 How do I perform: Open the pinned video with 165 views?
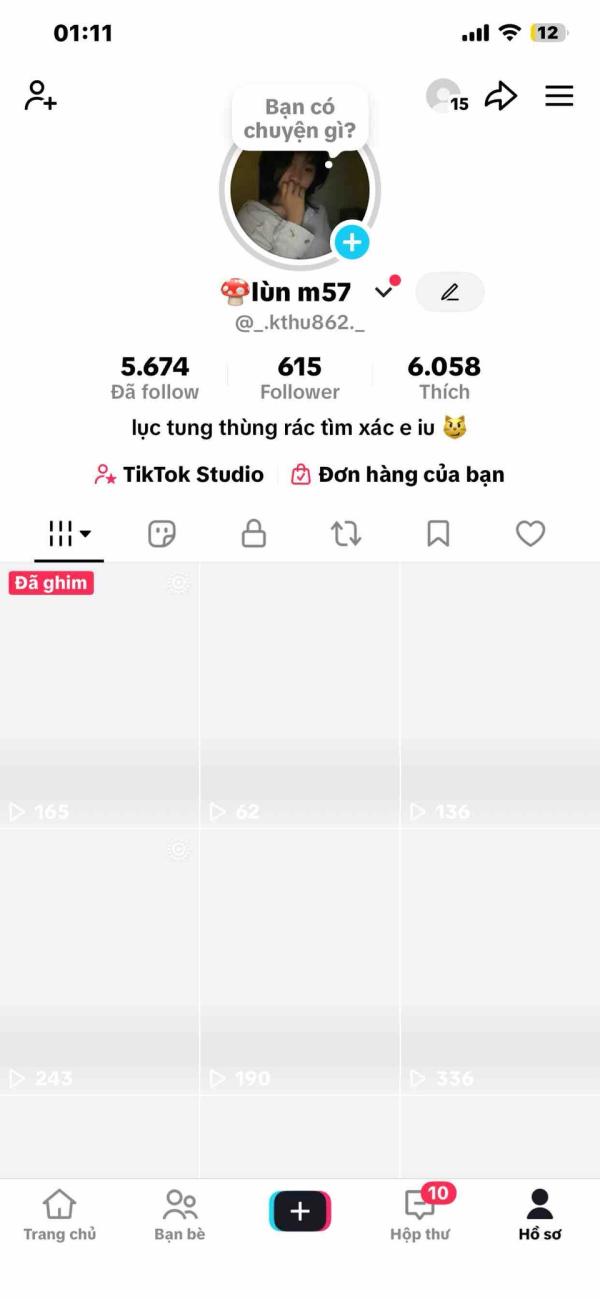click(100, 695)
